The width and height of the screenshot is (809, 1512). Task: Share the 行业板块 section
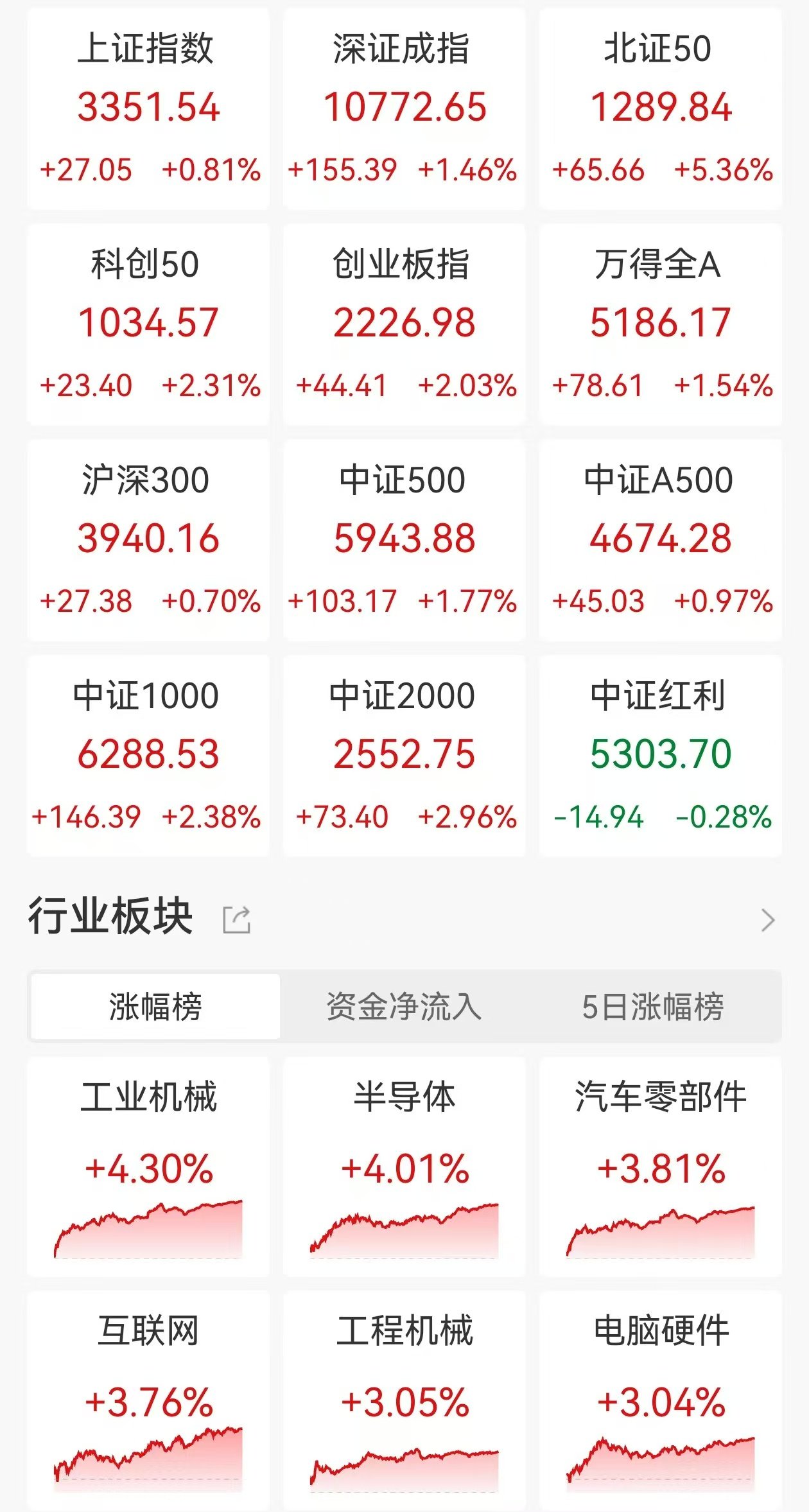coord(236,920)
